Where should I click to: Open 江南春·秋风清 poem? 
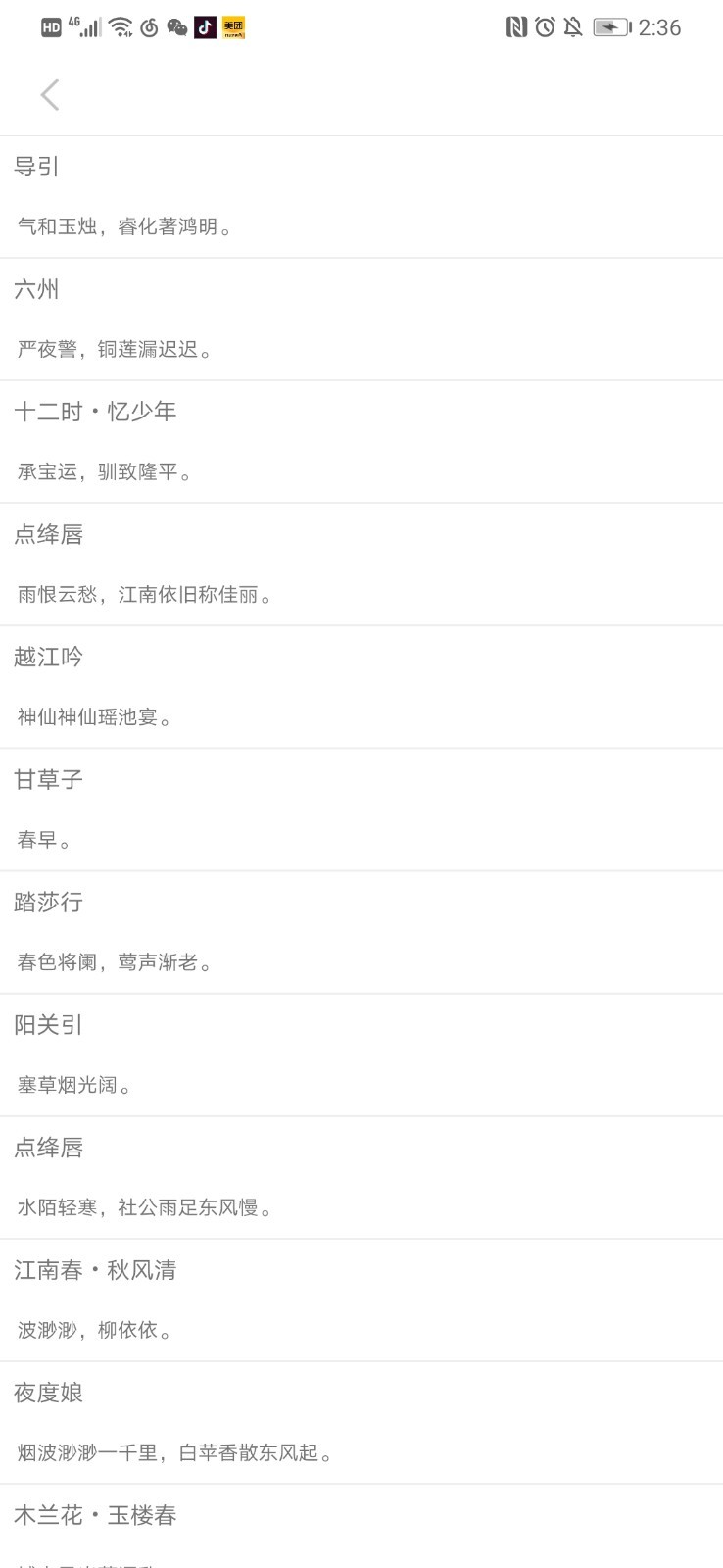[x=361, y=1299]
